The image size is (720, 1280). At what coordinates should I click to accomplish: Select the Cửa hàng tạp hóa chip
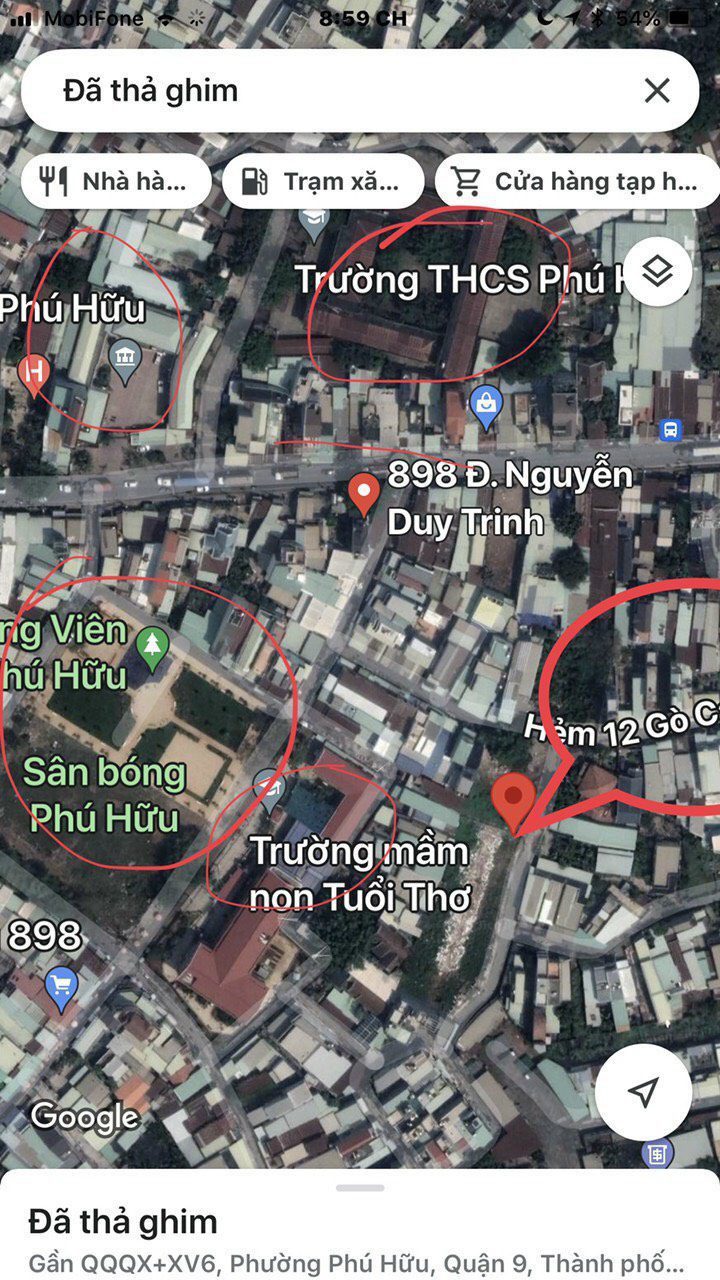pyautogui.click(x=578, y=181)
